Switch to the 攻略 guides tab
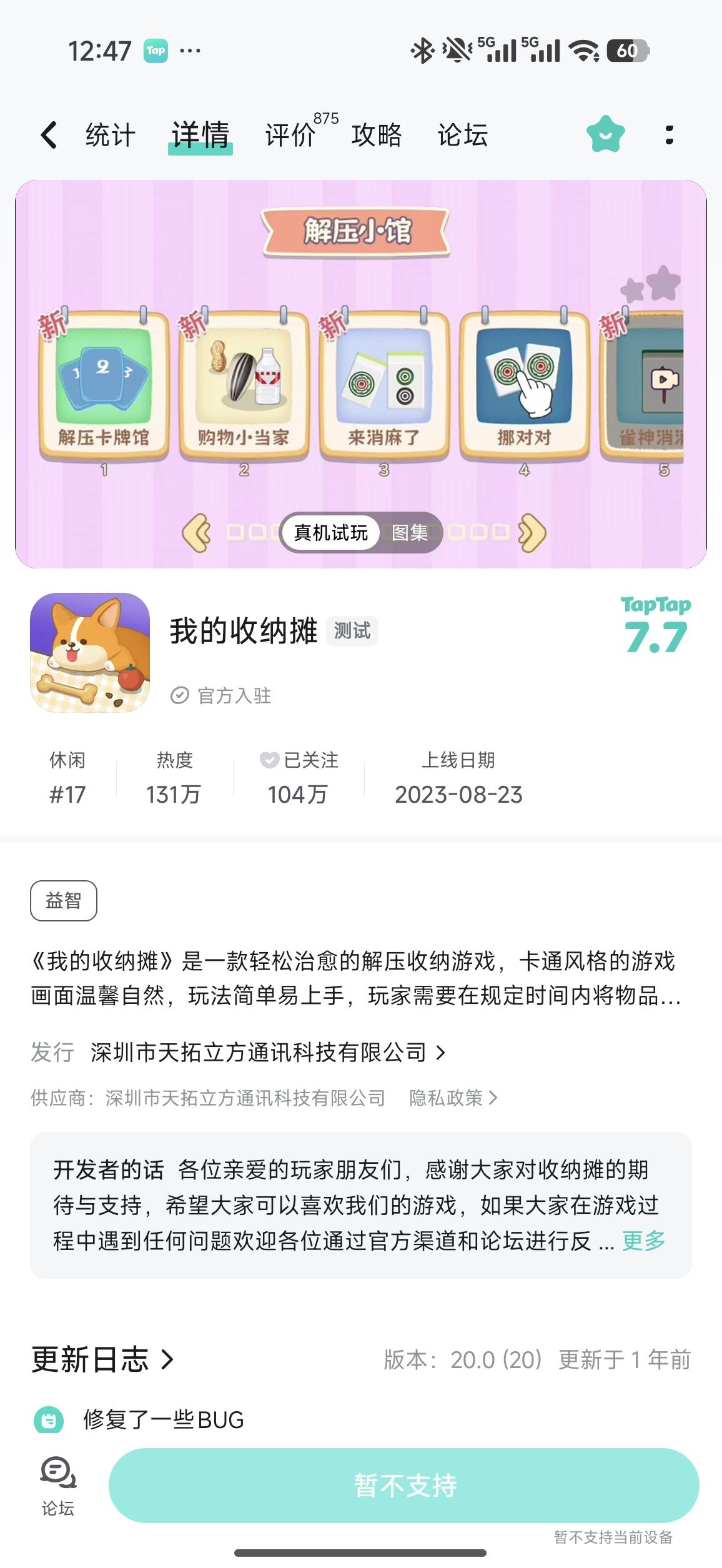Screen dimensions: 722x1568 376,134
